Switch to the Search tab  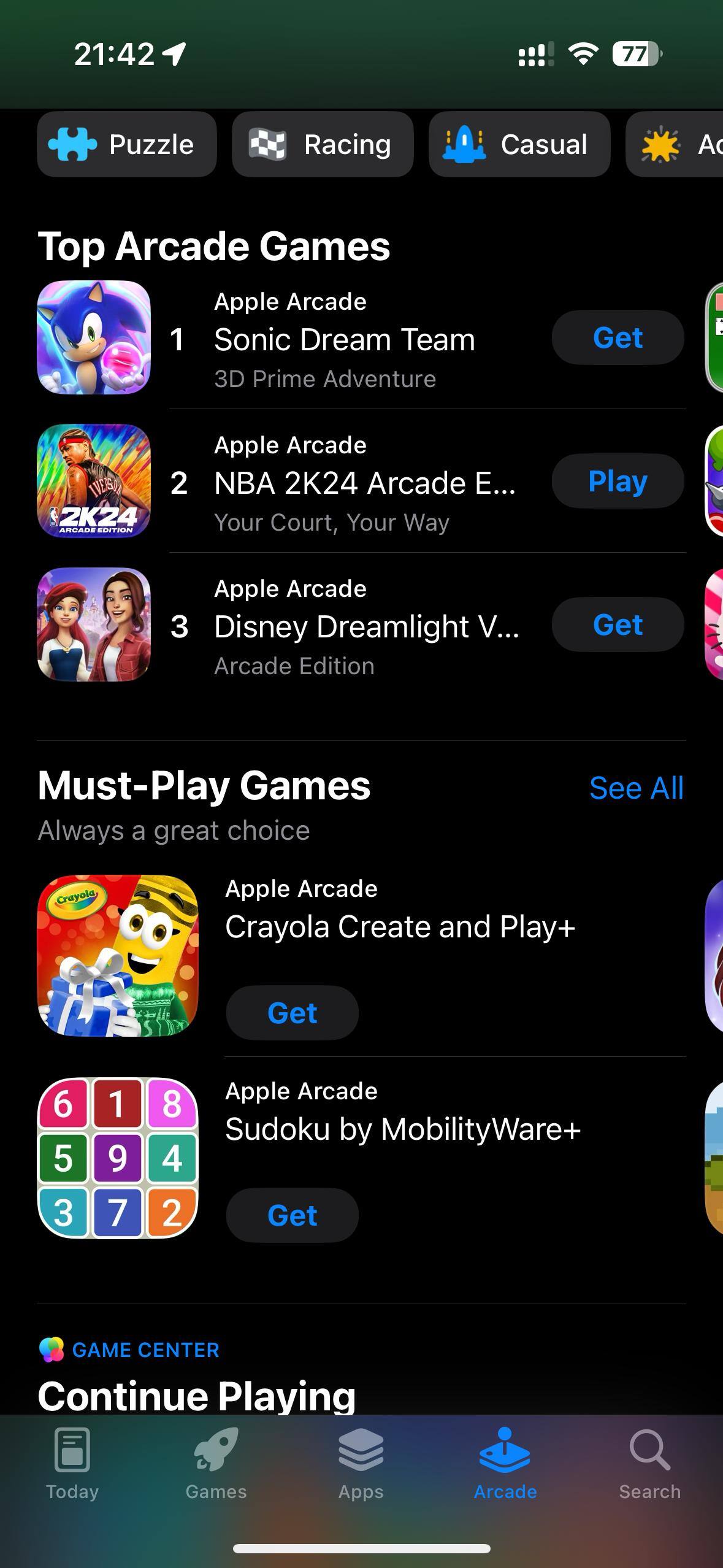(649, 1464)
